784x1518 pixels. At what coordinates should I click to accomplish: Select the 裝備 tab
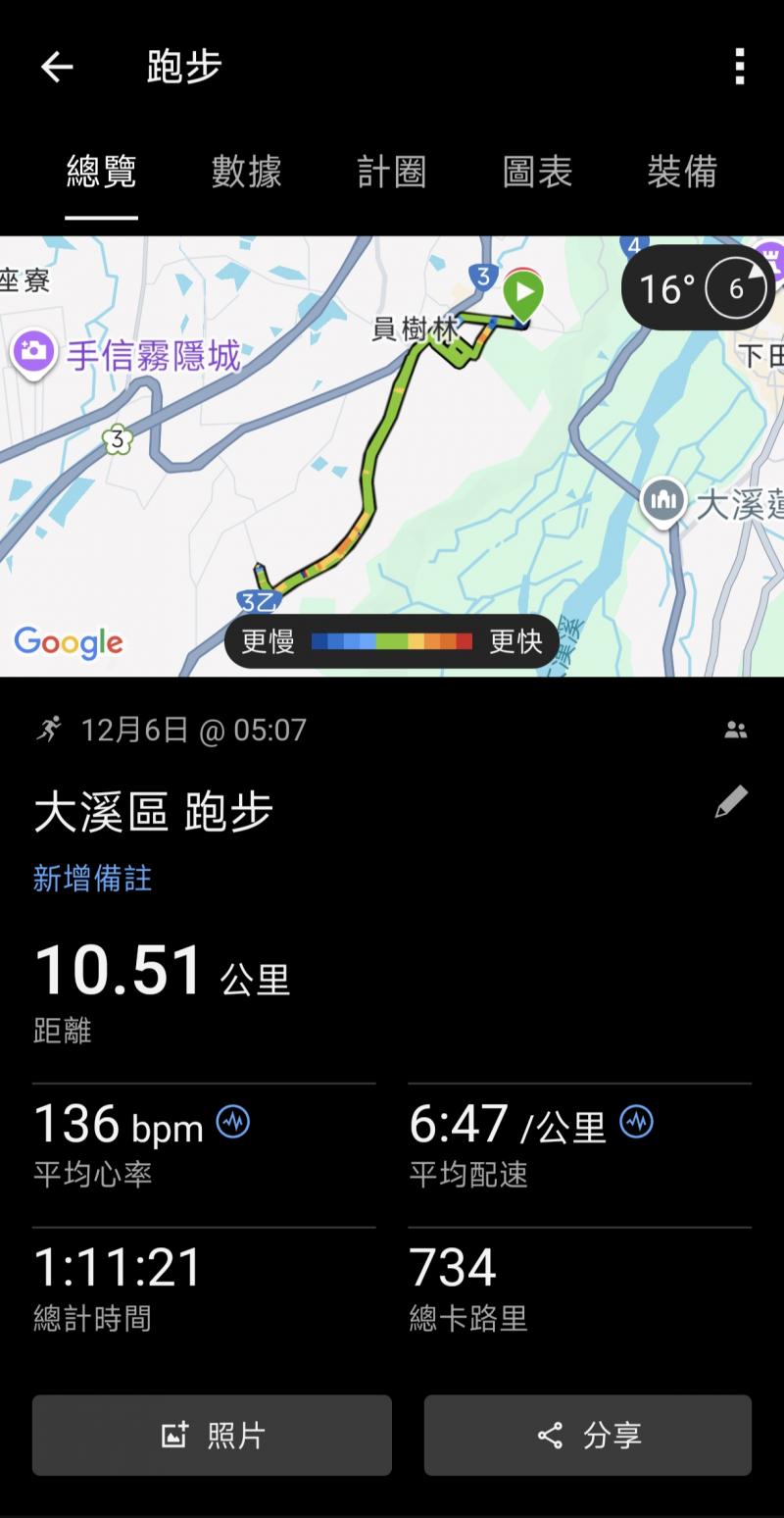click(x=682, y=172)
